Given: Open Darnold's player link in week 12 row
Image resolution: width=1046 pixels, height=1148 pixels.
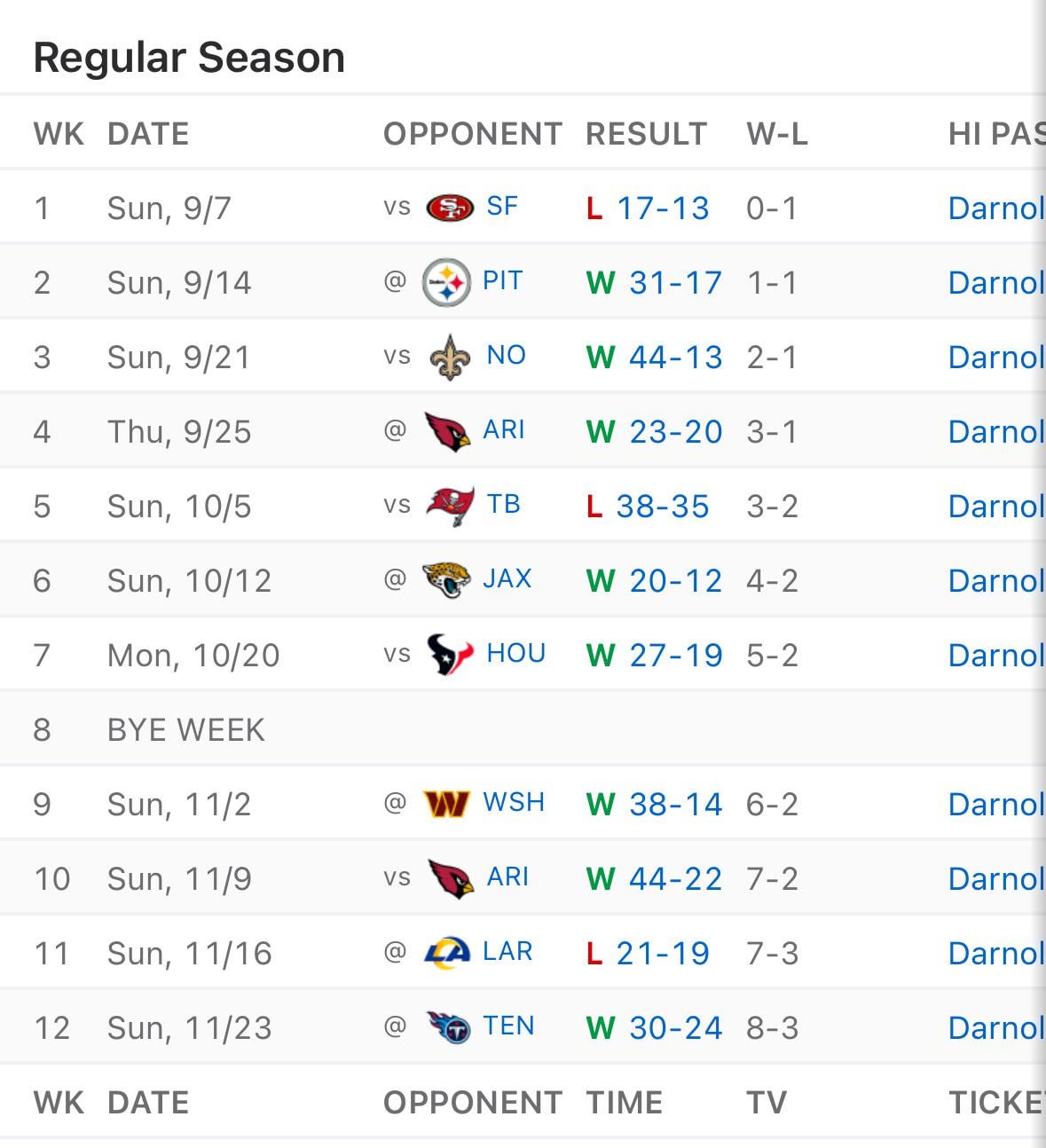Looking at the screenshot, I should (x=995, y=1028).
